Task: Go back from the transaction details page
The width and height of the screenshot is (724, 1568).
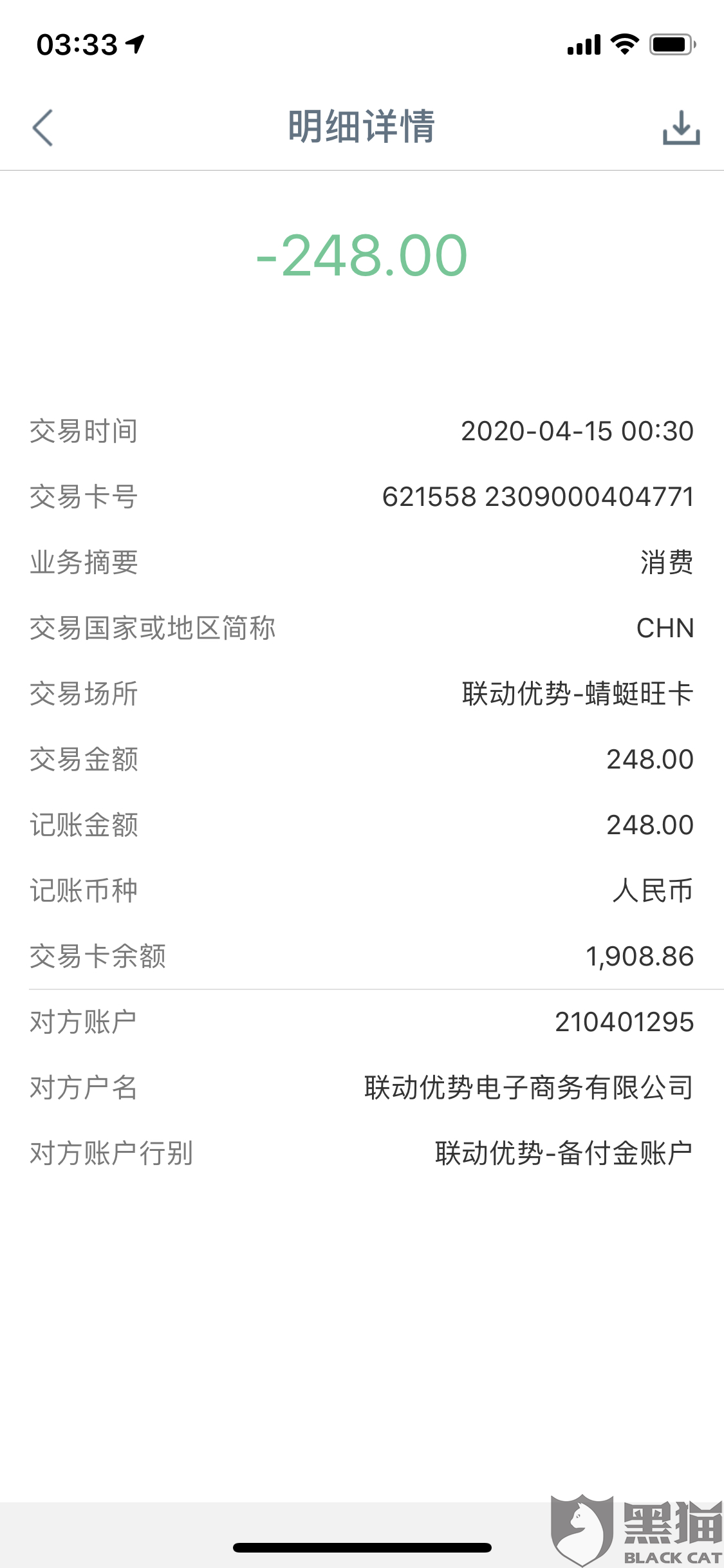Action: [42, 127]
